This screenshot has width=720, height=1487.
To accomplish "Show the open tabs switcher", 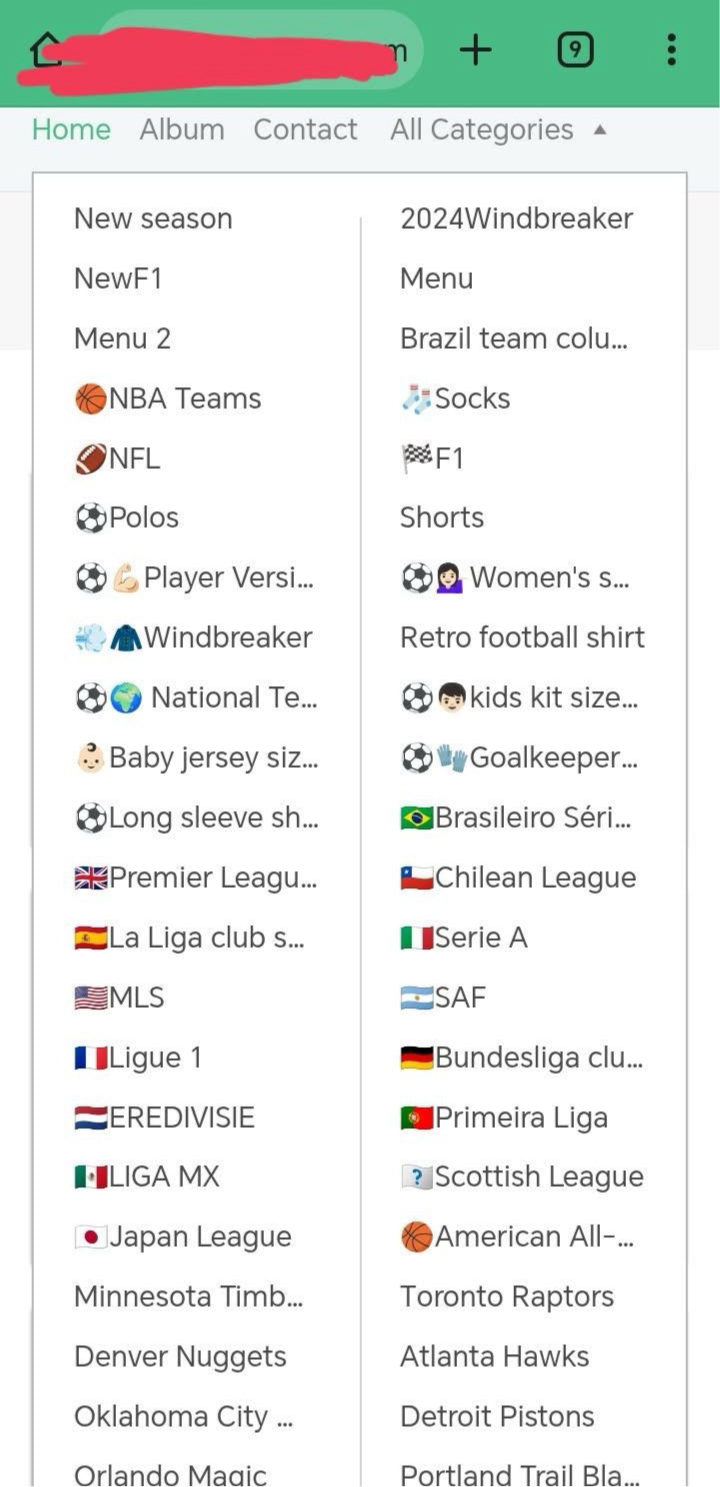I will (575, 49).
